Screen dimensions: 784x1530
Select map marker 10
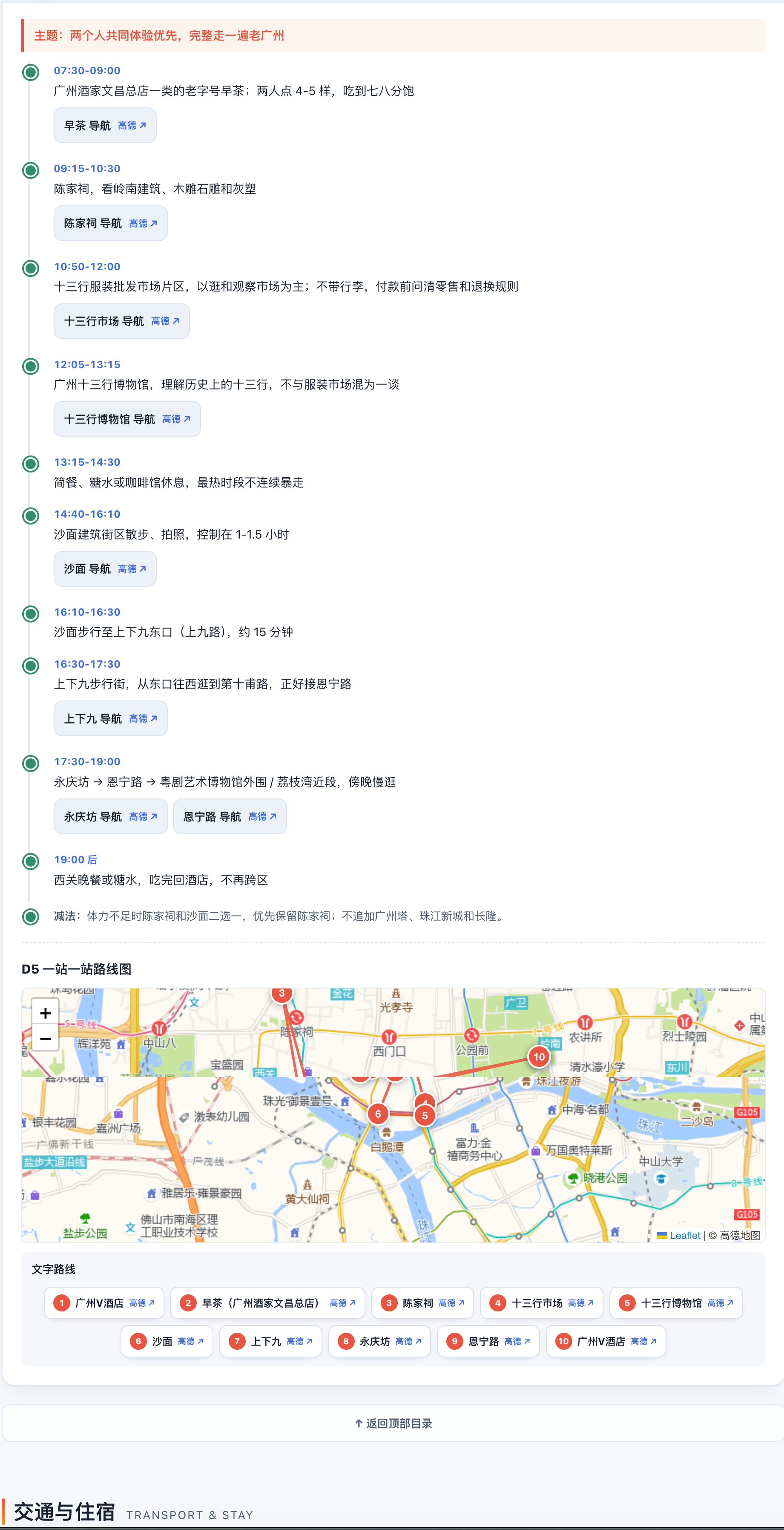[x=539, y=1057]
